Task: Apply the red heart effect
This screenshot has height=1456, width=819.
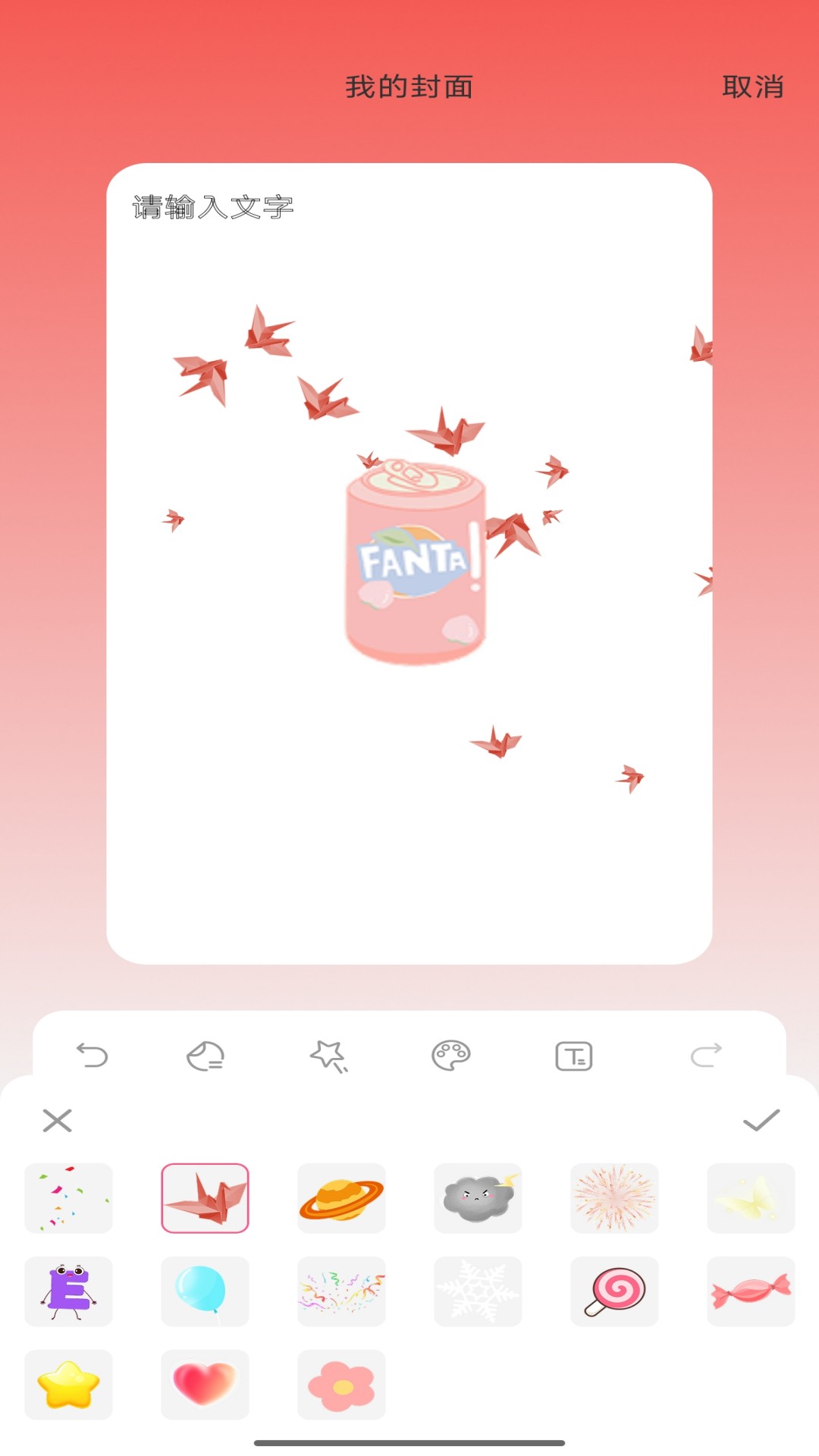Action: coord(205,1385)
